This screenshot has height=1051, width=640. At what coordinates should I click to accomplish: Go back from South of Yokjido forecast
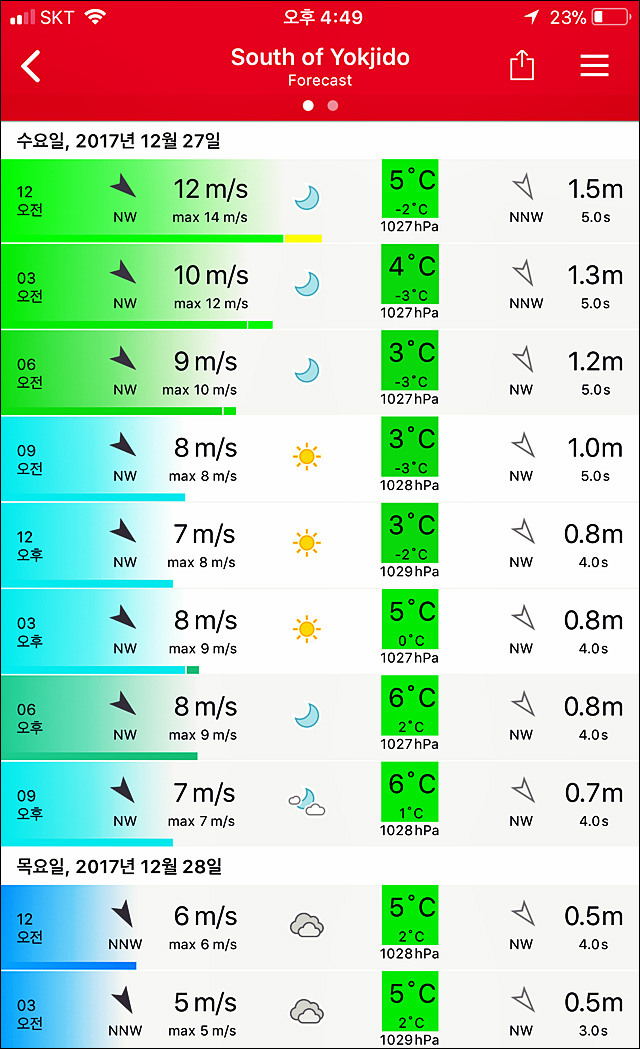tap(32, 66)
